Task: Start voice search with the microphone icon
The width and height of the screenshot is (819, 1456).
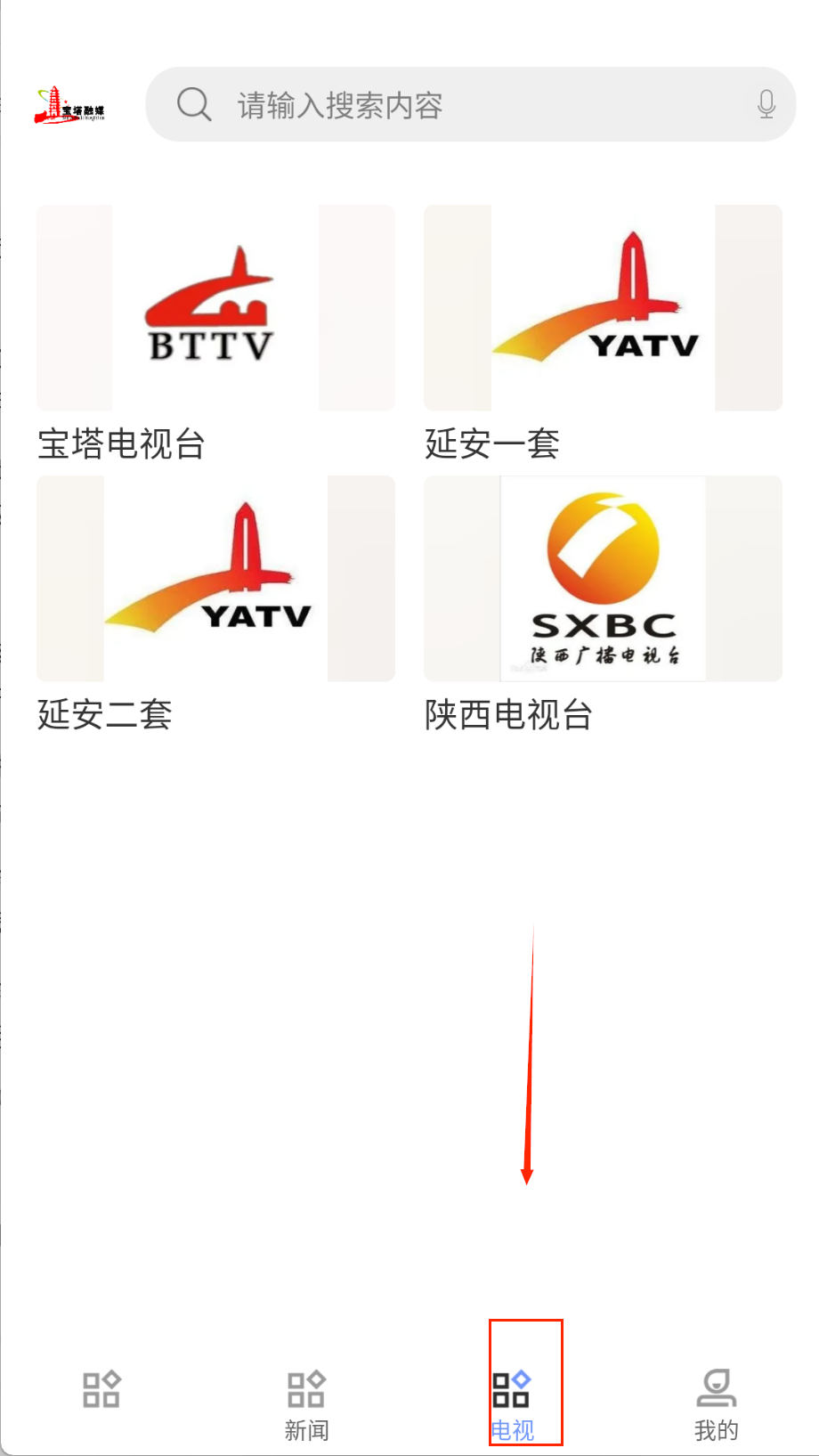Action: coord(766,105)
